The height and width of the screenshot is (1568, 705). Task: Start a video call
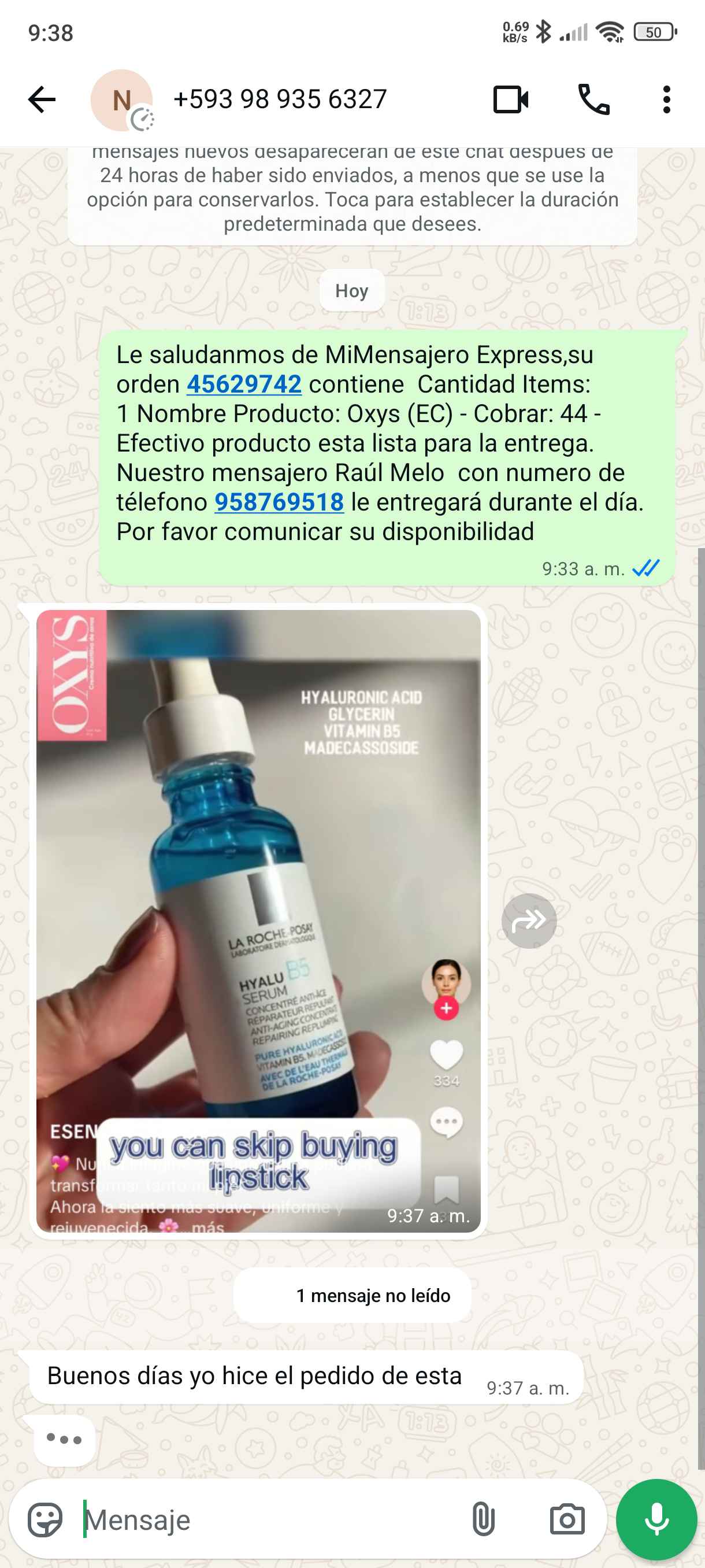coord(510,100)
